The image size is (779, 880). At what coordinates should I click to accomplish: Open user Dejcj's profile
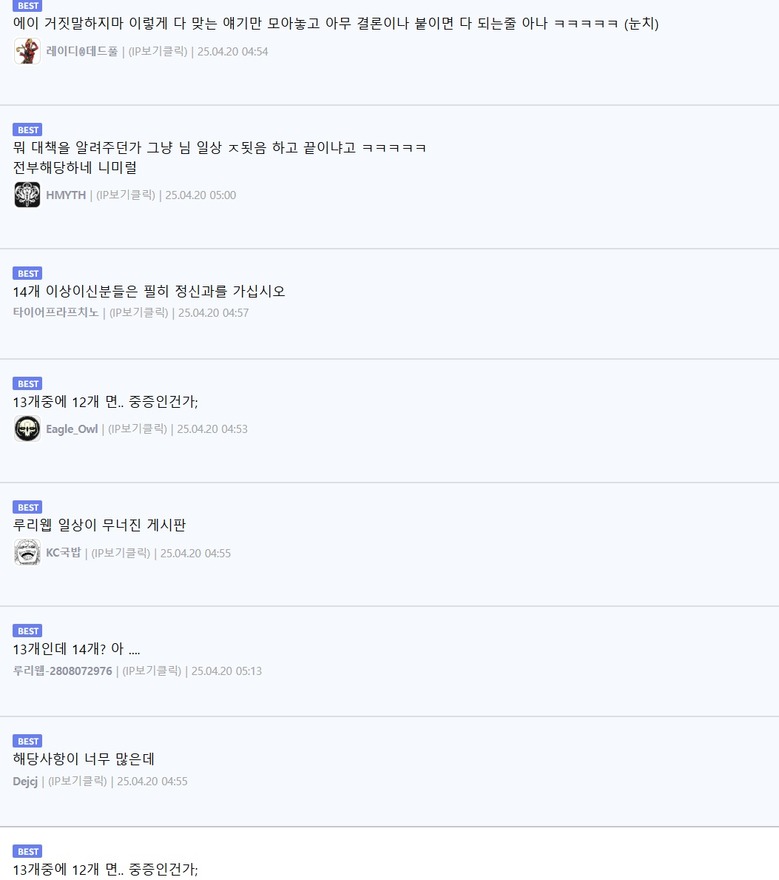25,781
